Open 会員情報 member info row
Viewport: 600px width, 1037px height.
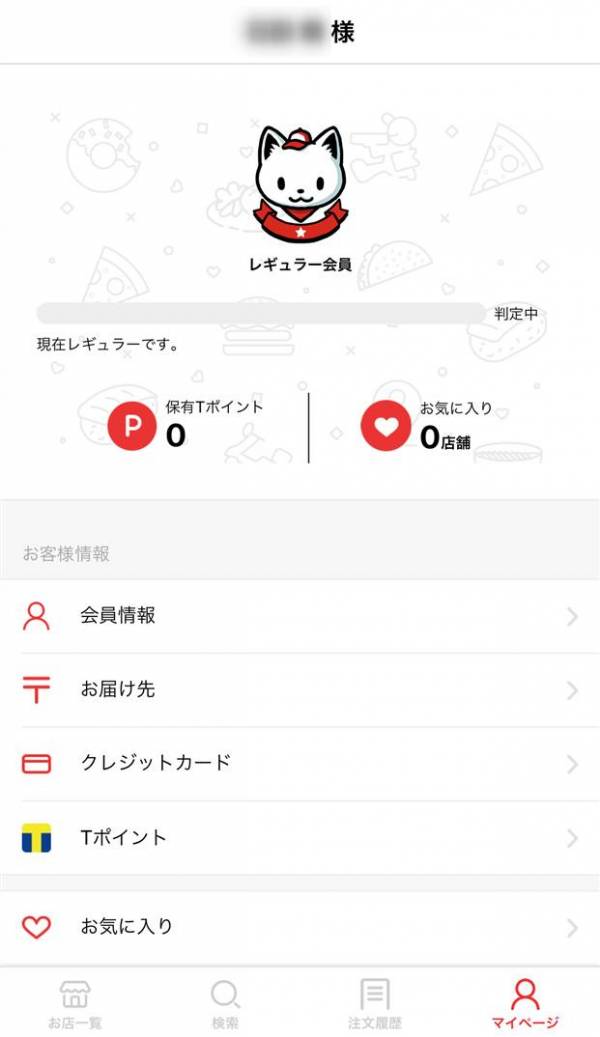click(300, 616)
